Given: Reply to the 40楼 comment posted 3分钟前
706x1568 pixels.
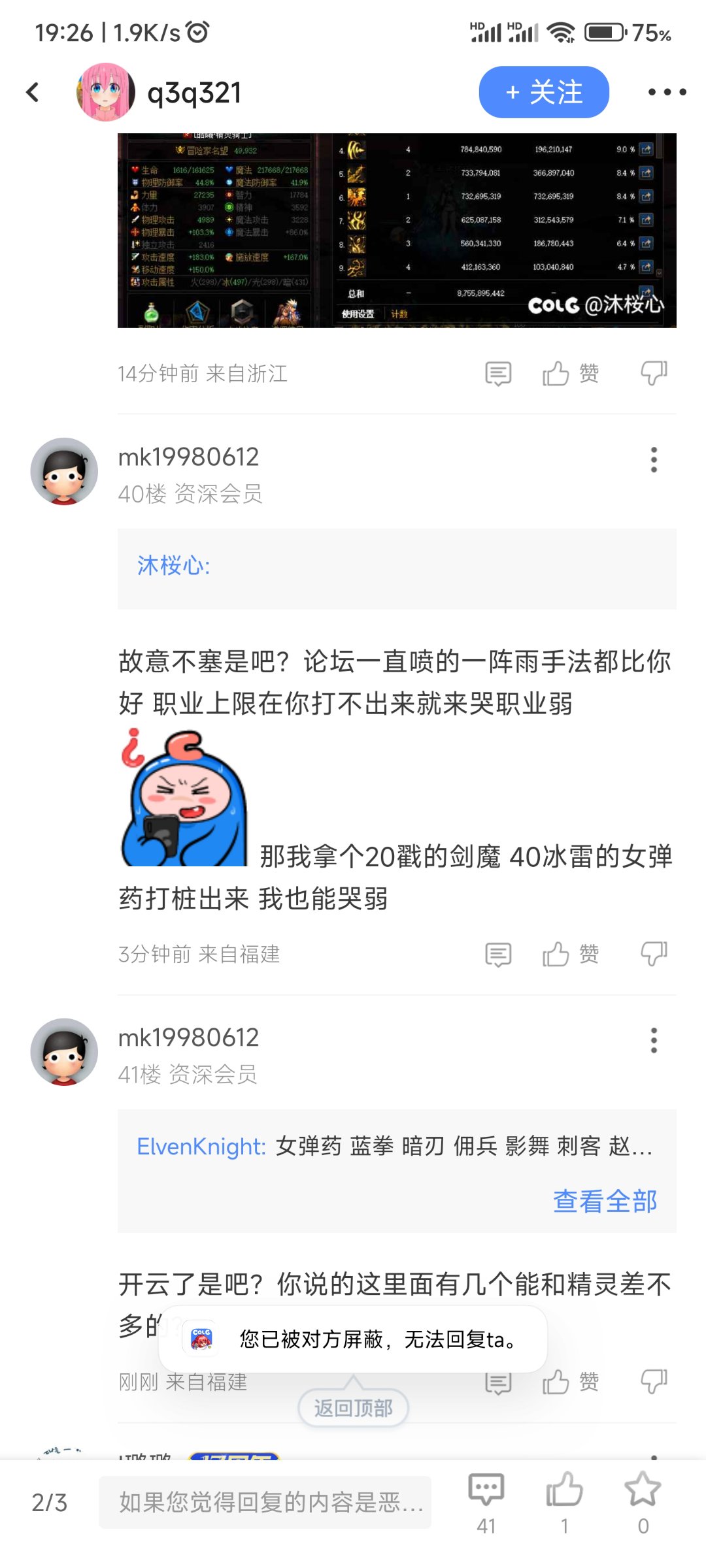Looking at the screenshot, I should (498, 955).
